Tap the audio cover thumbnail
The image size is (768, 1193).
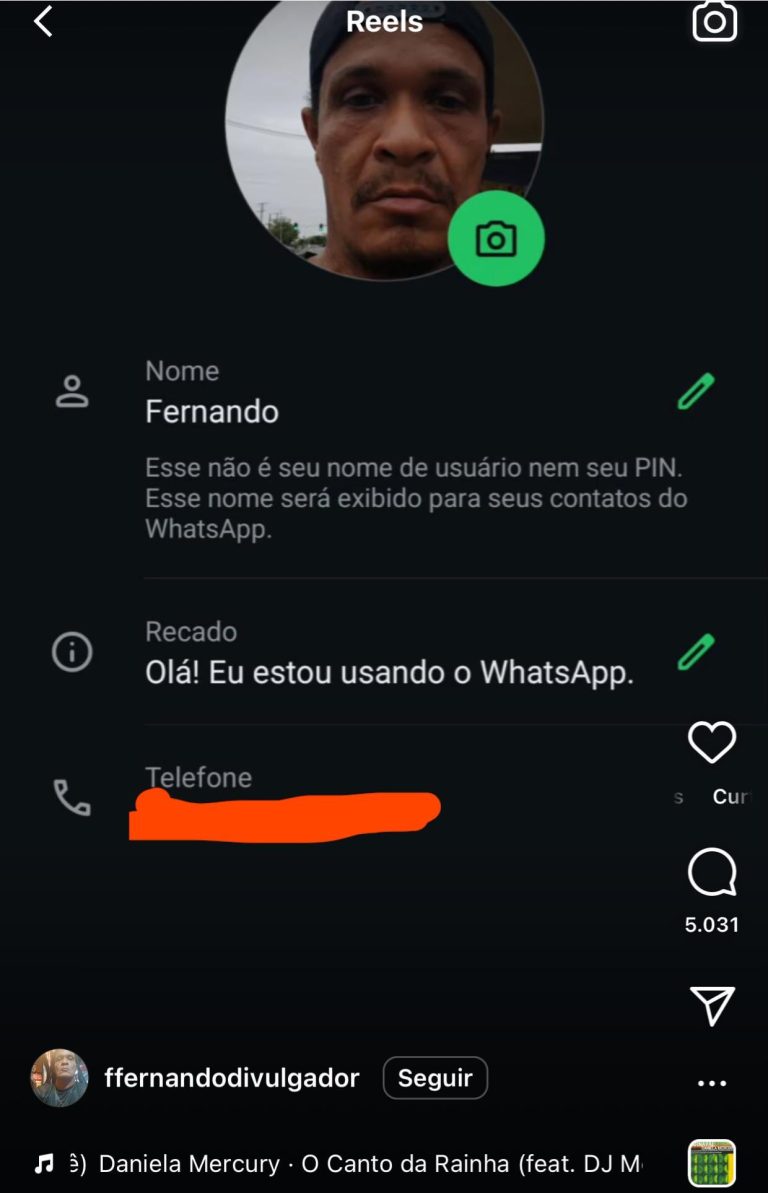pyautogui.click(x=712, y=1163)
